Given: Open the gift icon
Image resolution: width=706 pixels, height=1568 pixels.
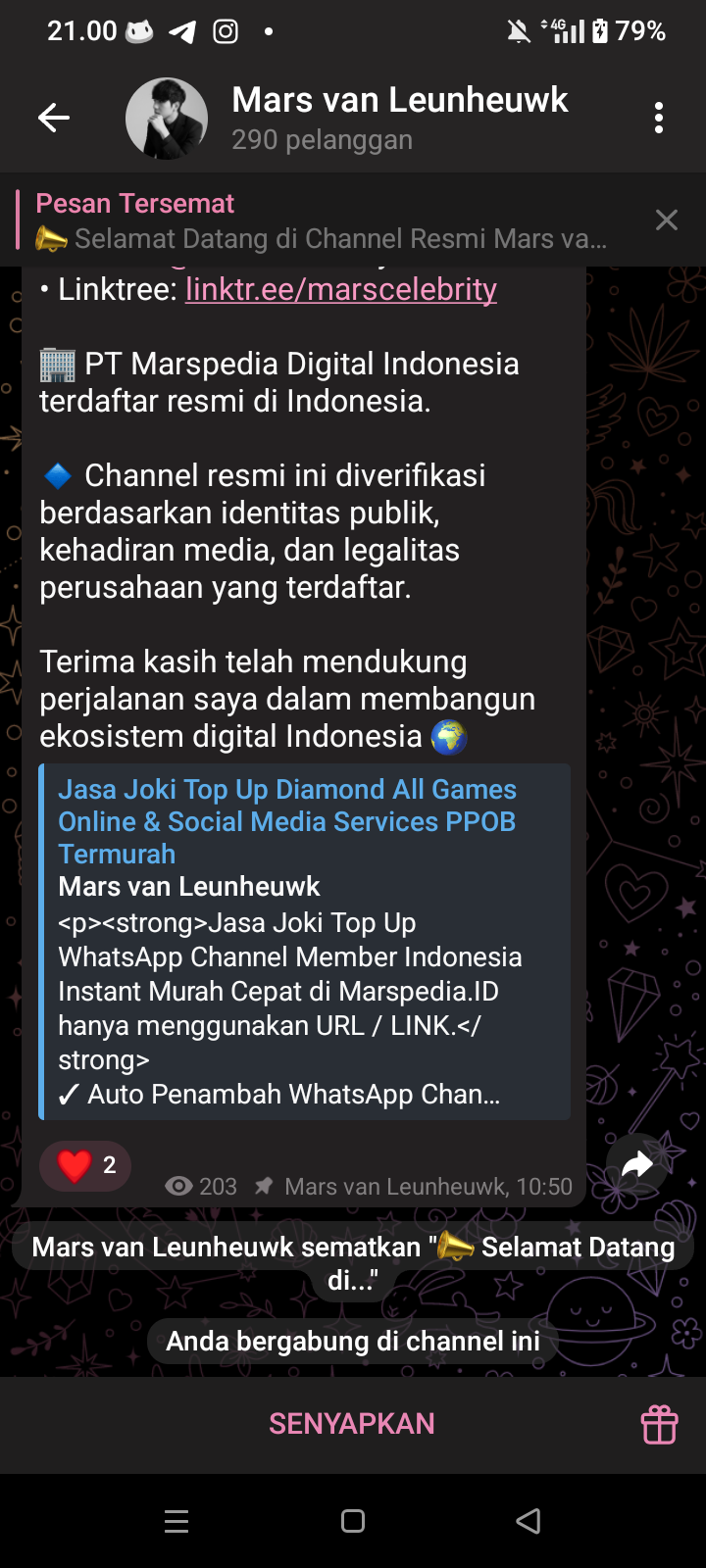Looking at the screenshot, I should click(659, 1424).
